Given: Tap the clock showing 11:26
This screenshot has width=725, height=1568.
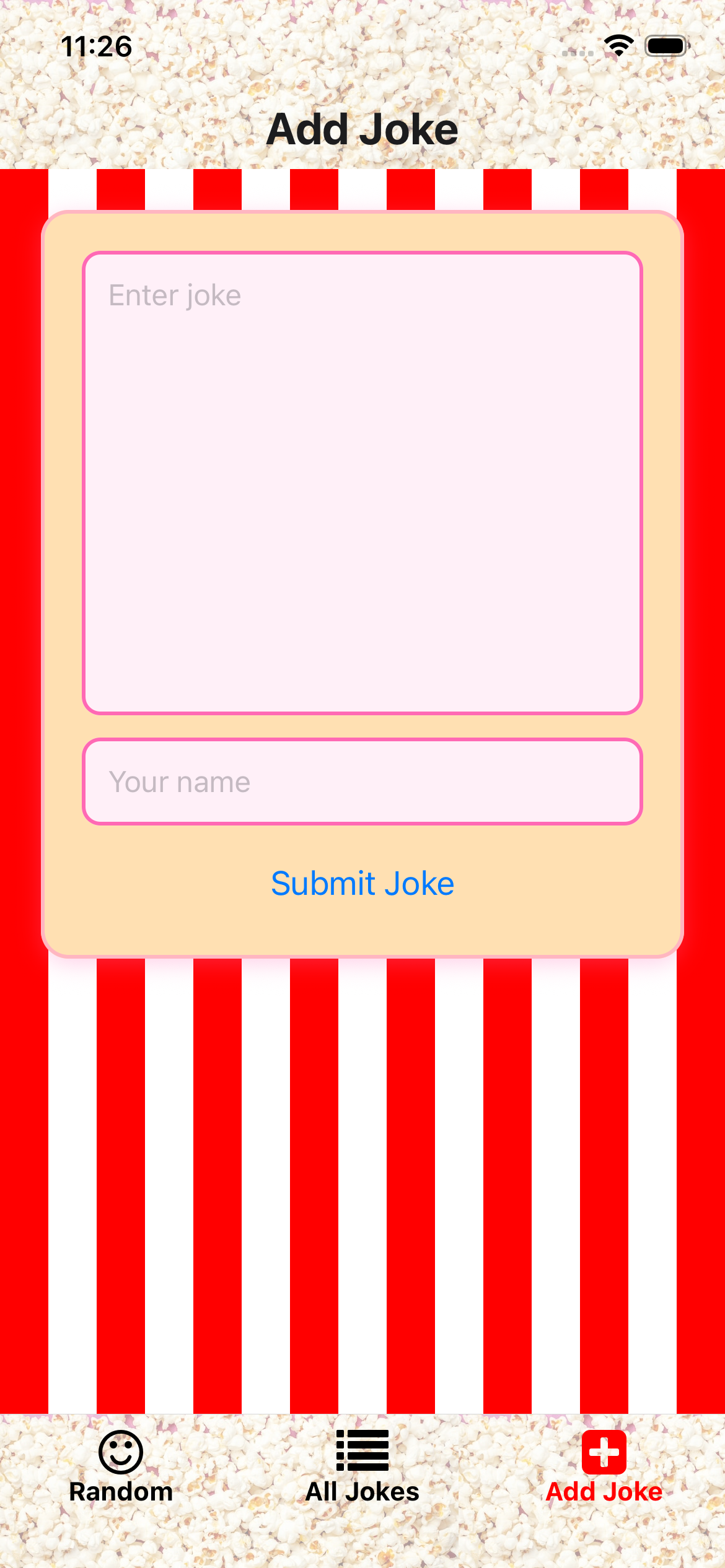Looking at the screenshot, I should pyautogui.click(x=97, y=46).
